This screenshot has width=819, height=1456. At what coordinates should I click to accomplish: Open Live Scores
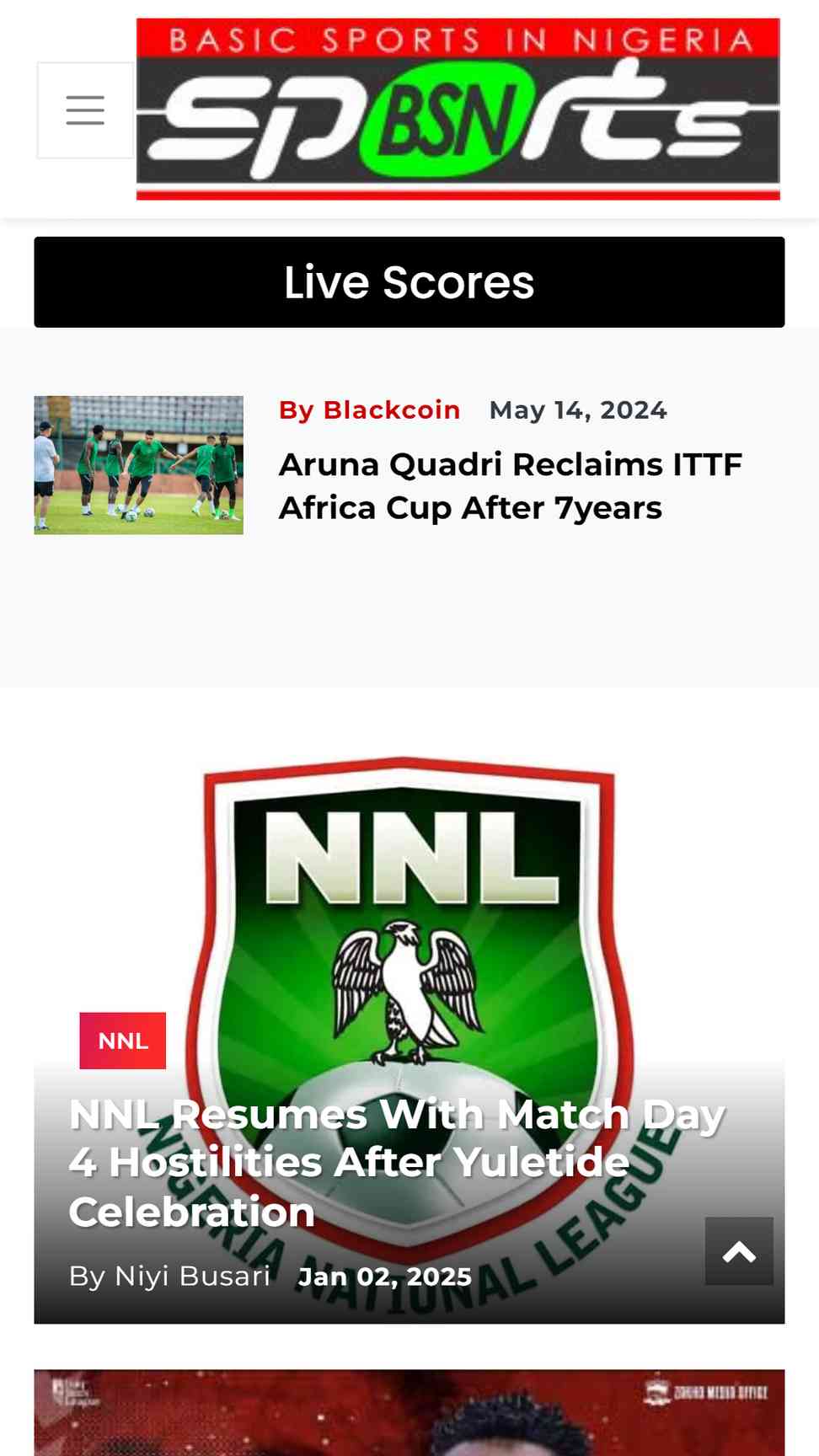pos(409,282)
